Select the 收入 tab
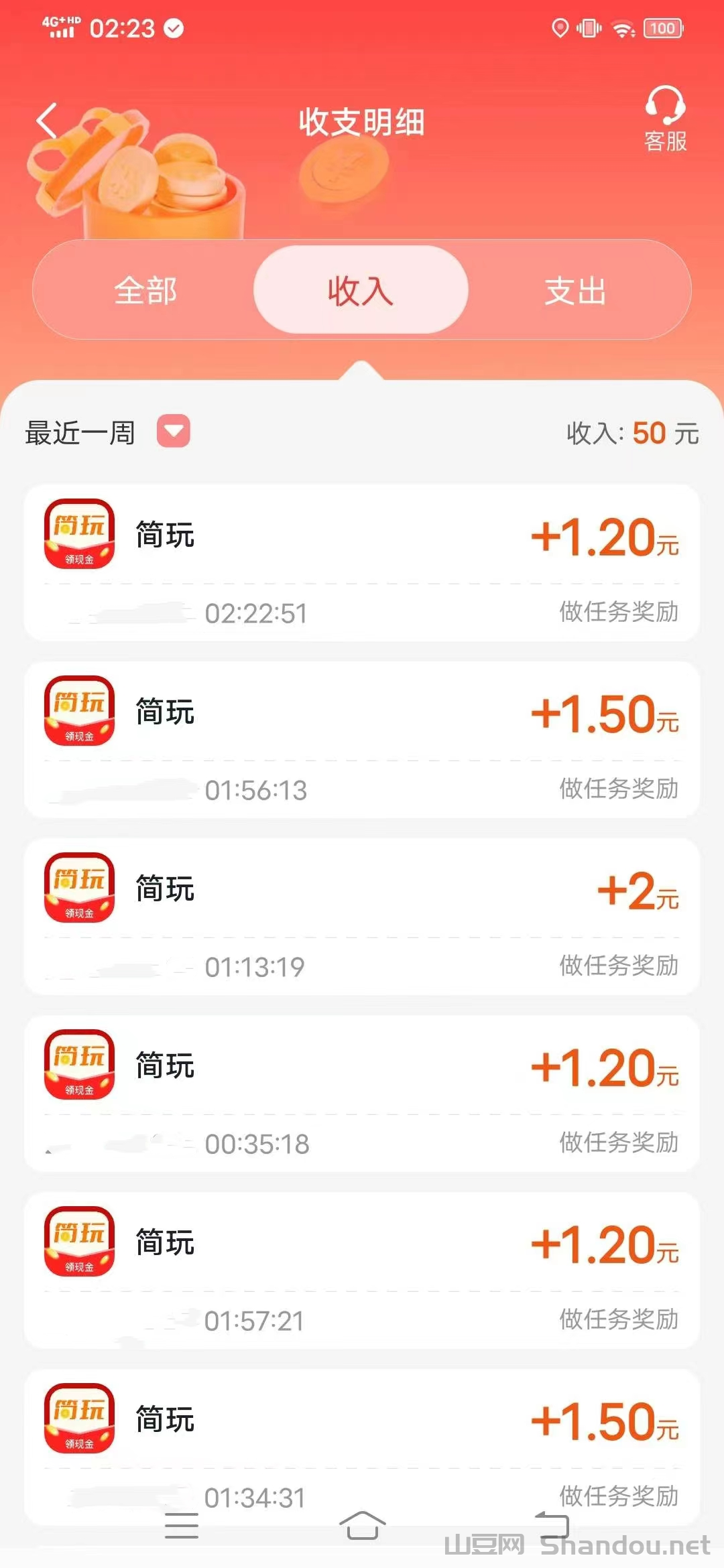 click(x=361, y=291)
